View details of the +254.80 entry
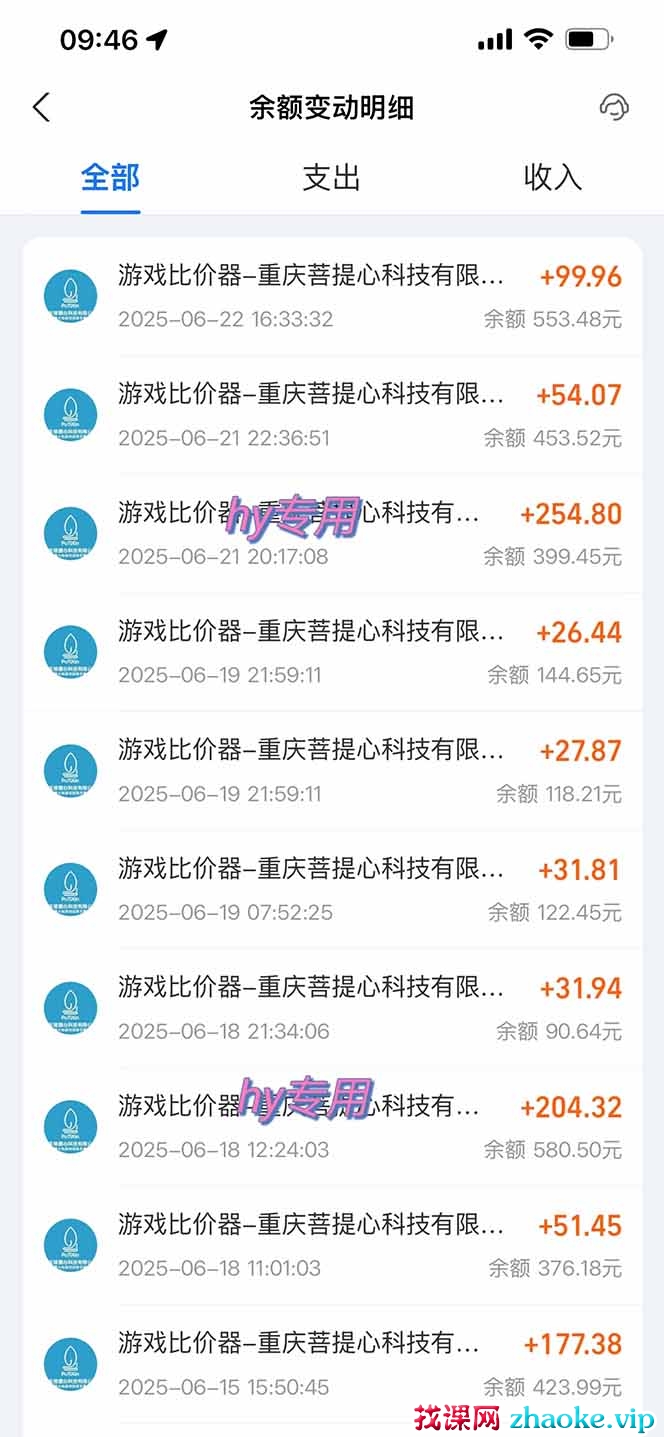Image resolution: width=664 pixels, height=1437 pixels. [332, 534]
